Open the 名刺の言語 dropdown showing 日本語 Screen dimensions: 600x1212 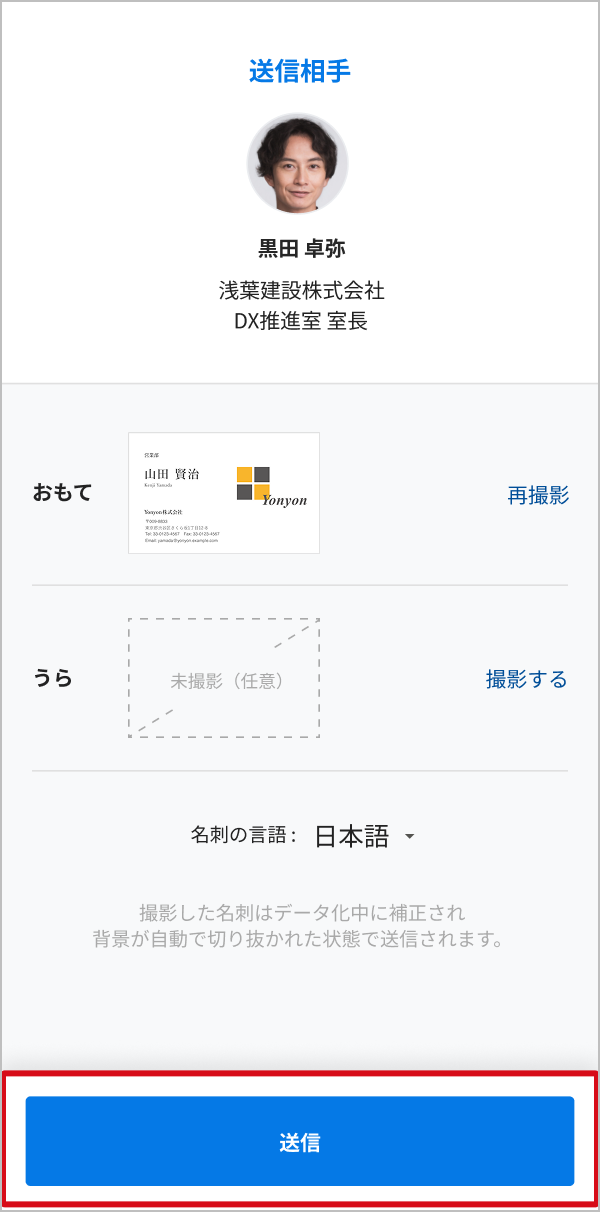363,836
